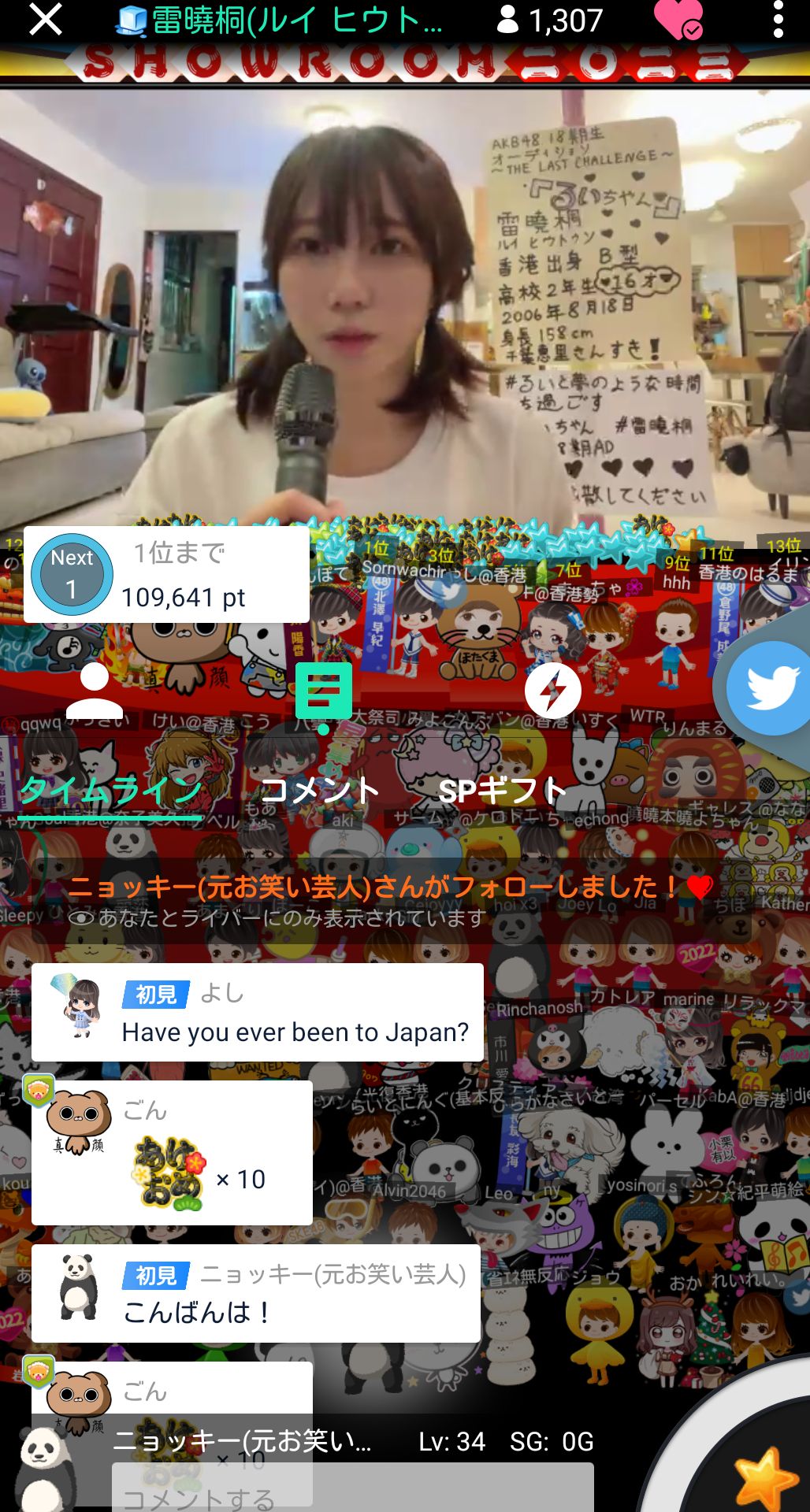The image size is (810, 1512).
Task: Tap the lightning bolt icon
Action: pyautogui.click(x=552, y=691)
